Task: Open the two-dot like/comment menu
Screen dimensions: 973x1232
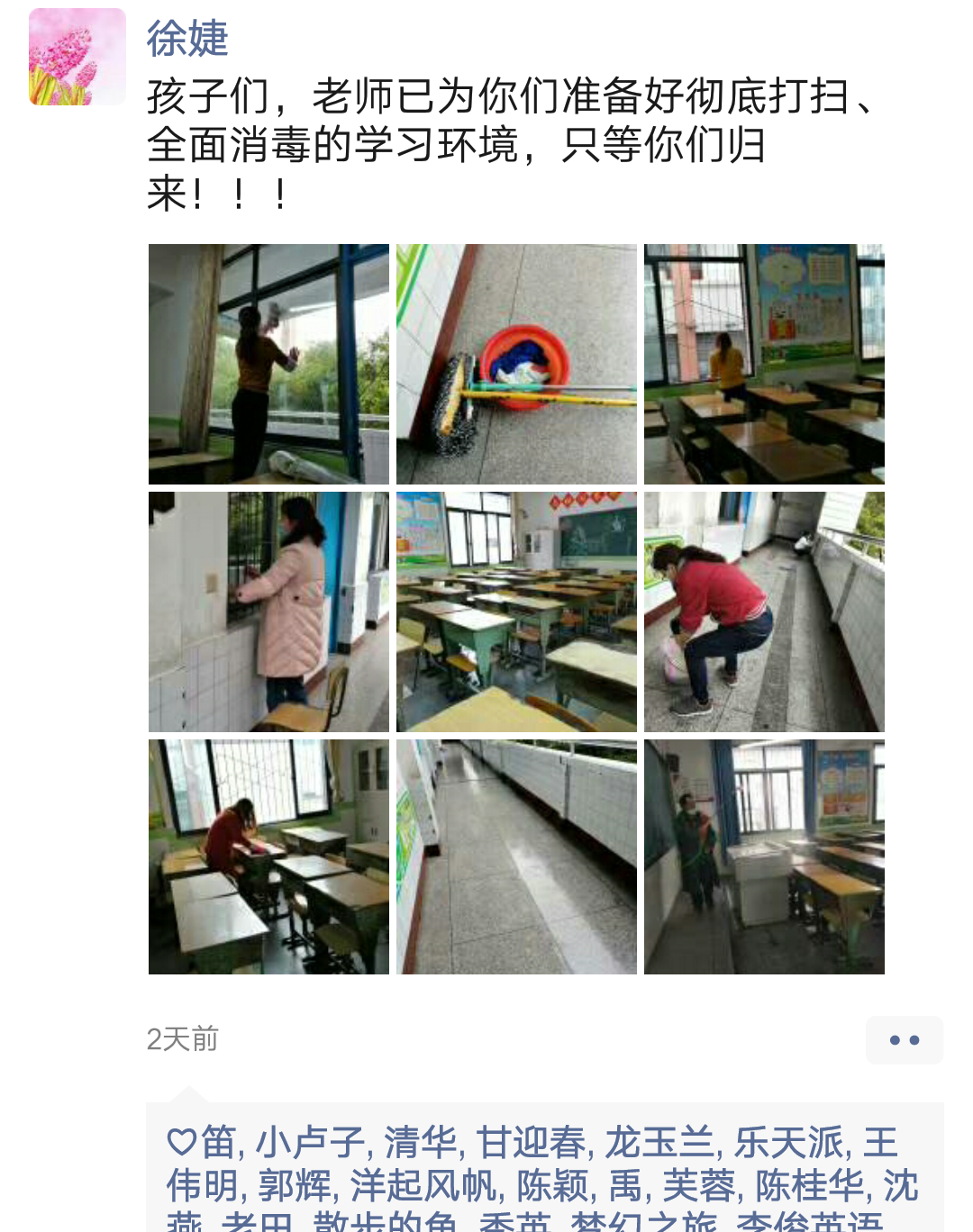Action: click(x=904, y=1039)
